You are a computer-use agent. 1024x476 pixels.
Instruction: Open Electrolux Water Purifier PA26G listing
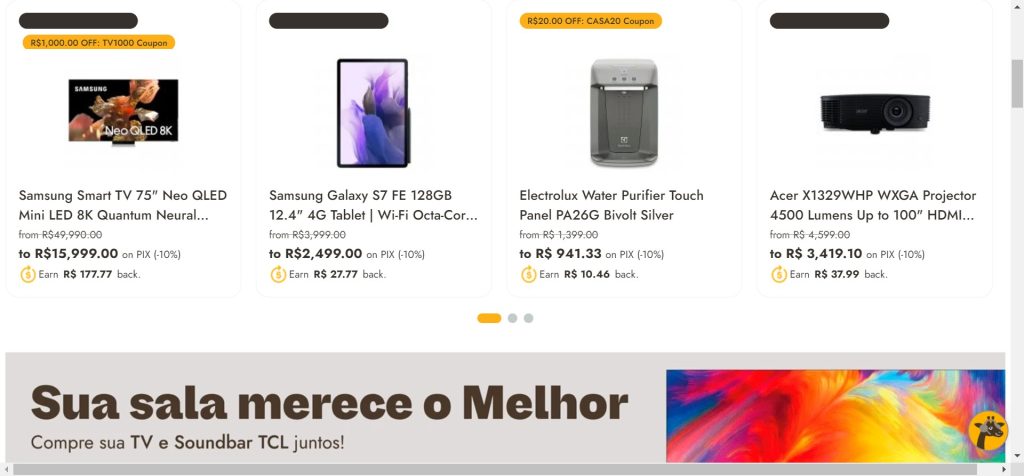click(623, 205)
